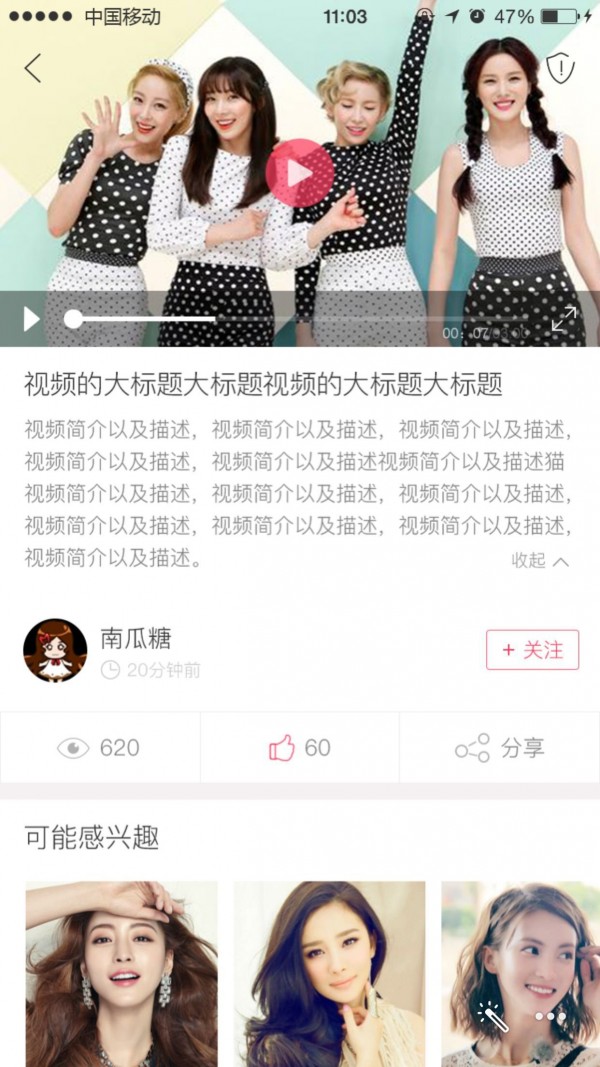Viewport: 600px width, 1067px height.
Task: Open the report shield icon
Action: click(x=561, y=68)
